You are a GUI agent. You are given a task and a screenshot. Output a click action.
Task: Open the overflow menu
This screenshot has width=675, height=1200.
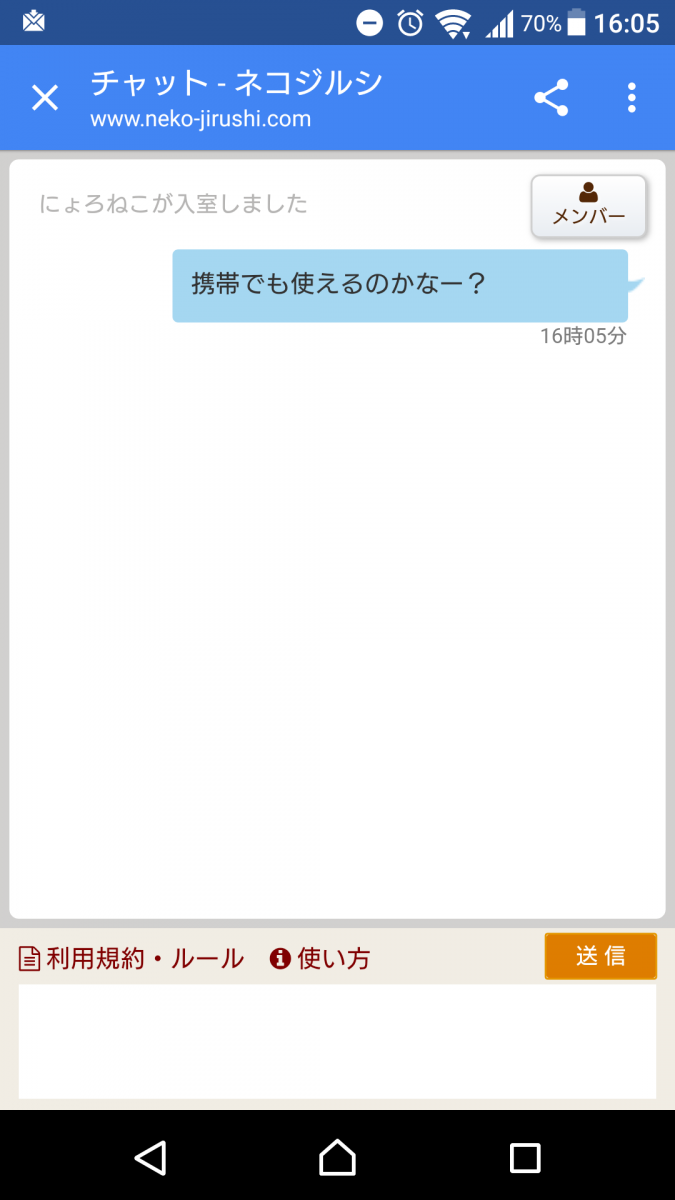[x=631, y=98]
